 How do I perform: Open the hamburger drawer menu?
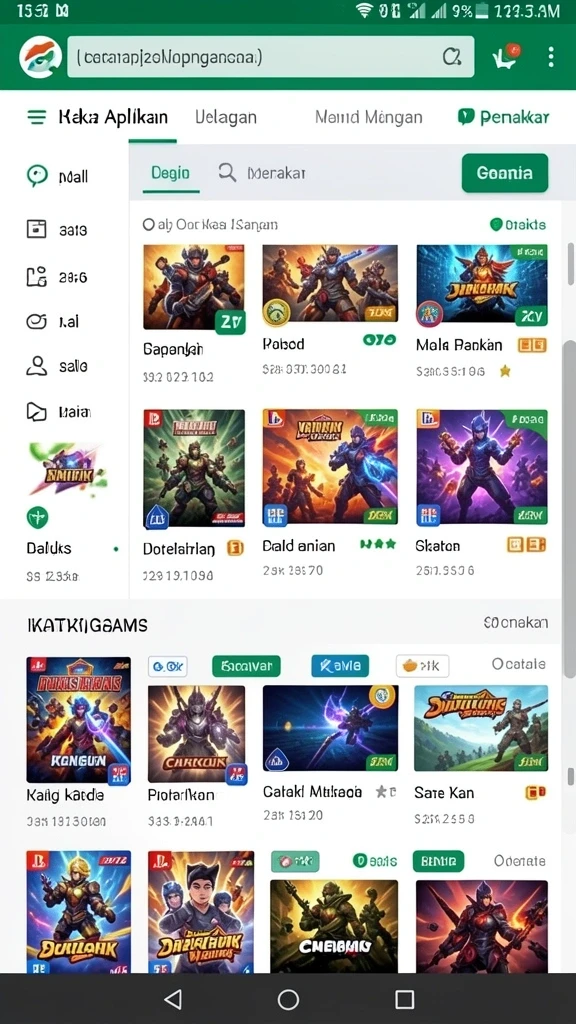coord(37,117)
